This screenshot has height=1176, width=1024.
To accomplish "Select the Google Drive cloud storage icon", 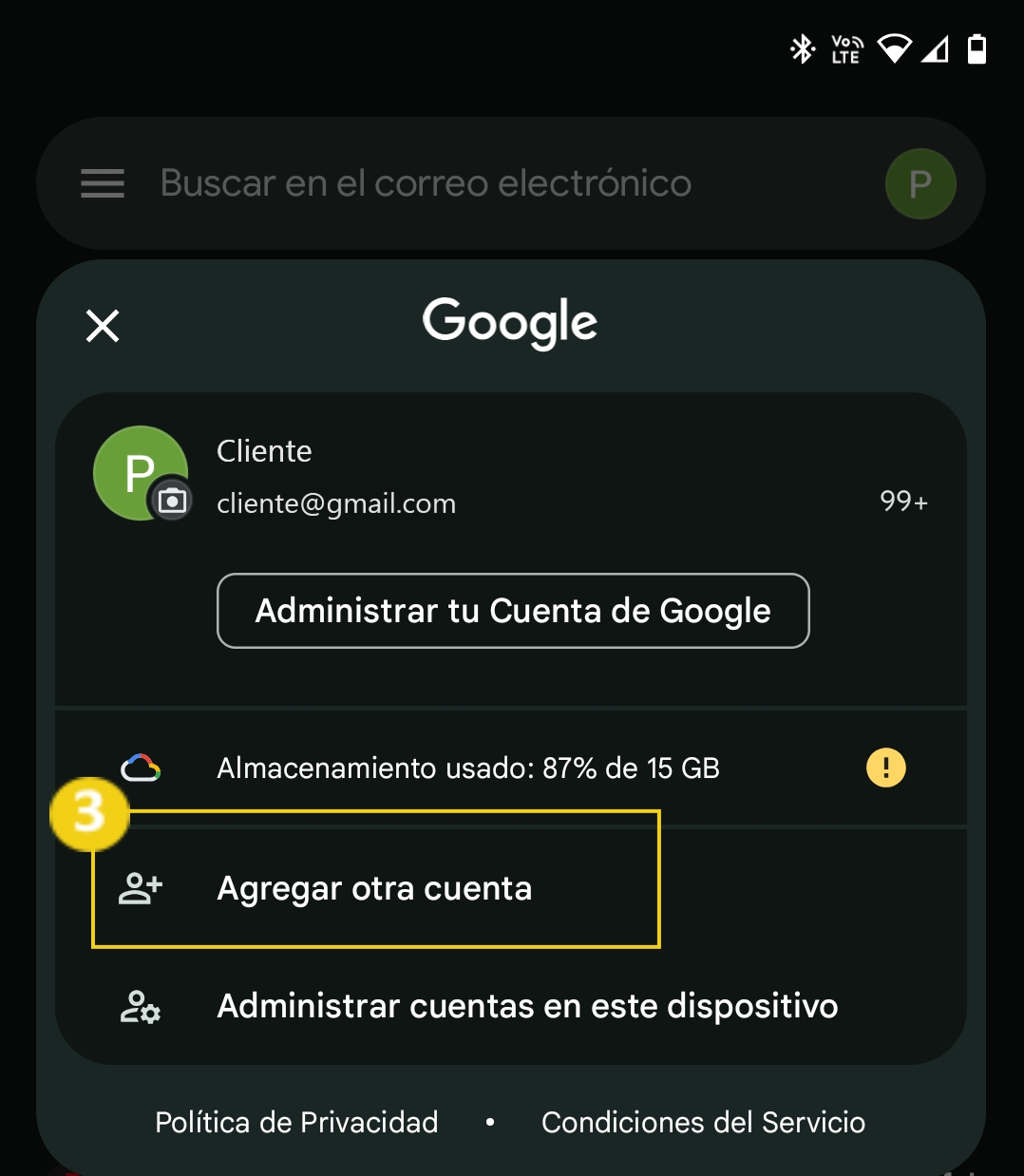I will 141,768.
